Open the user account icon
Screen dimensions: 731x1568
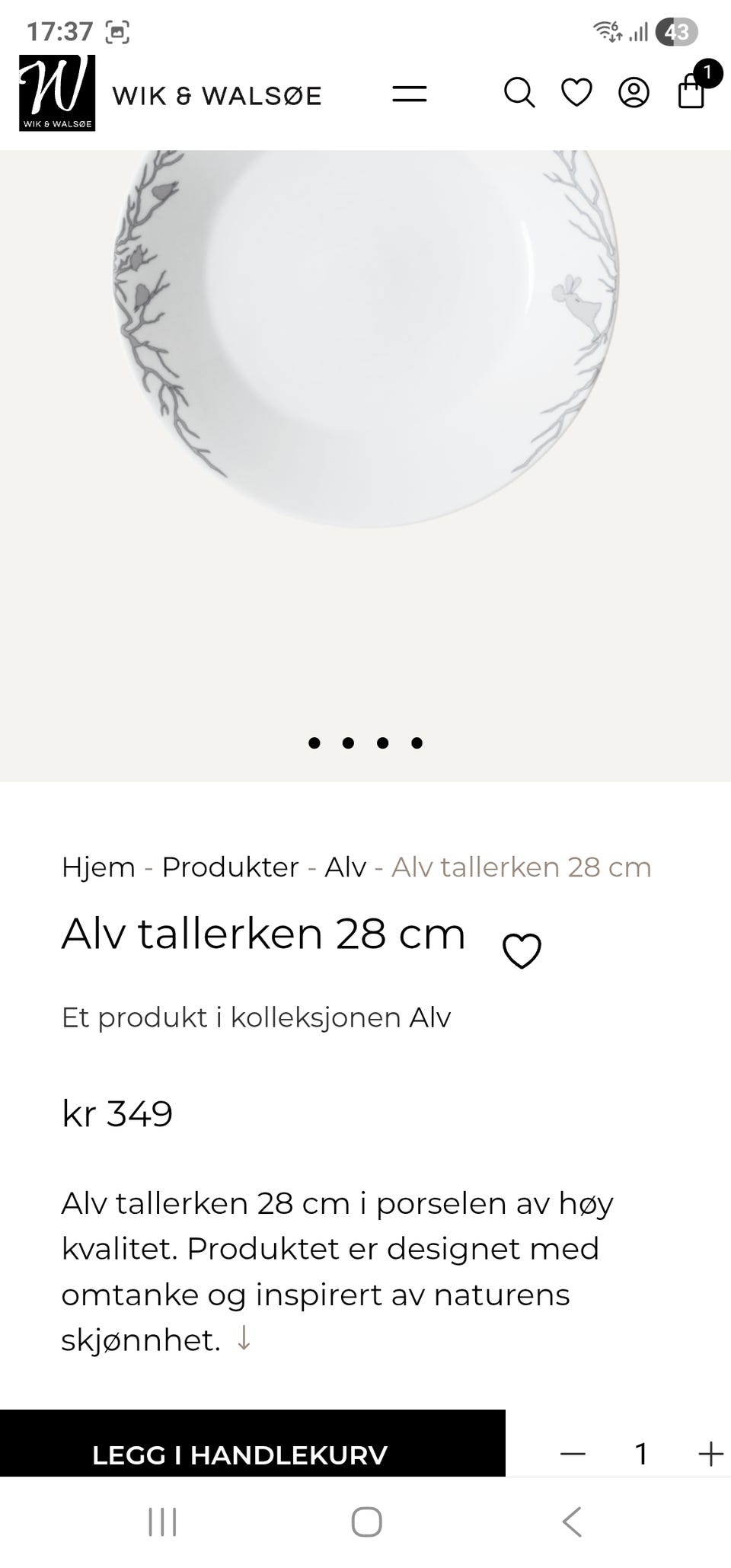pos(634,93)
